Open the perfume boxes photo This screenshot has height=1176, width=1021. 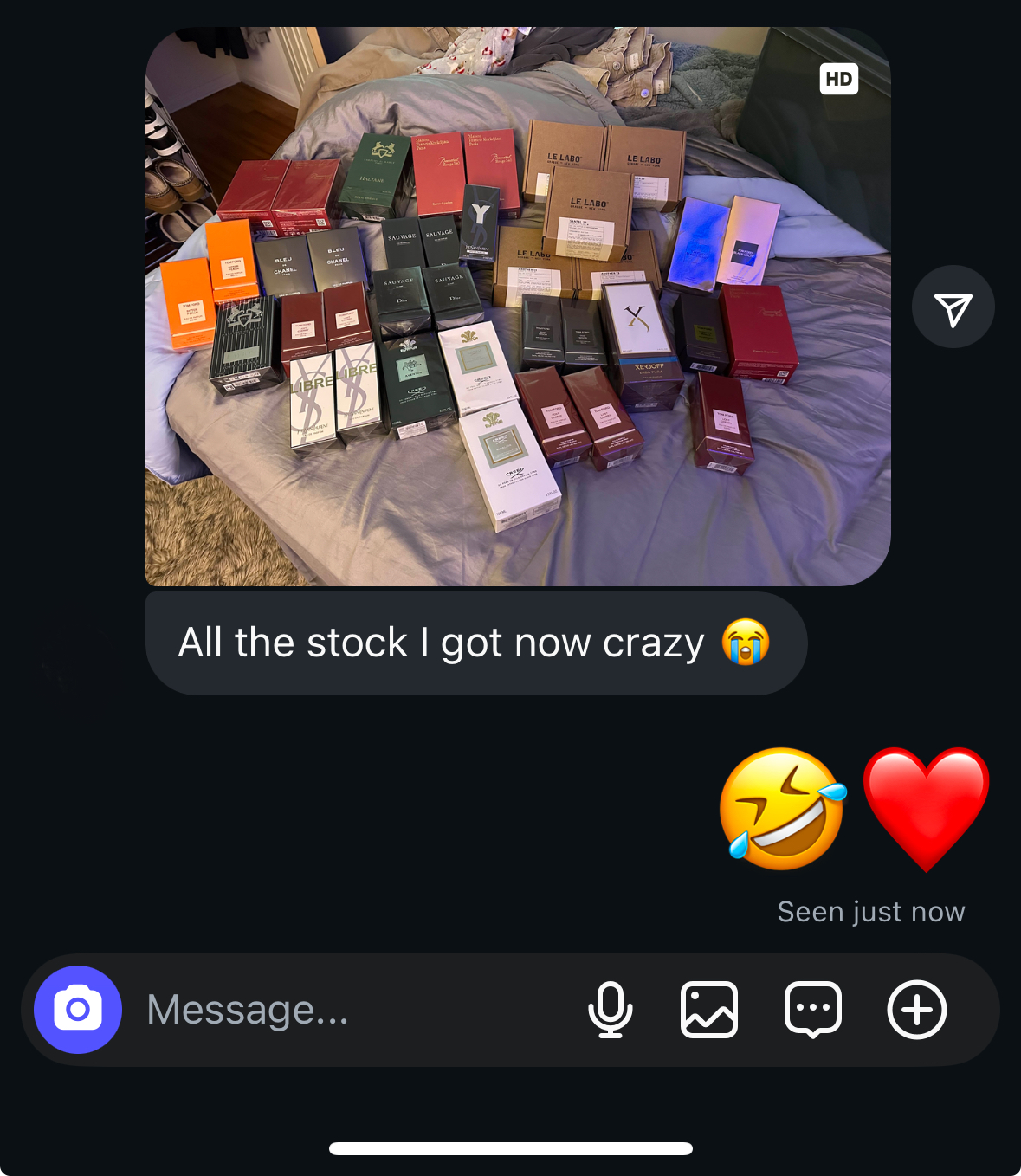[x=517, y=307]
